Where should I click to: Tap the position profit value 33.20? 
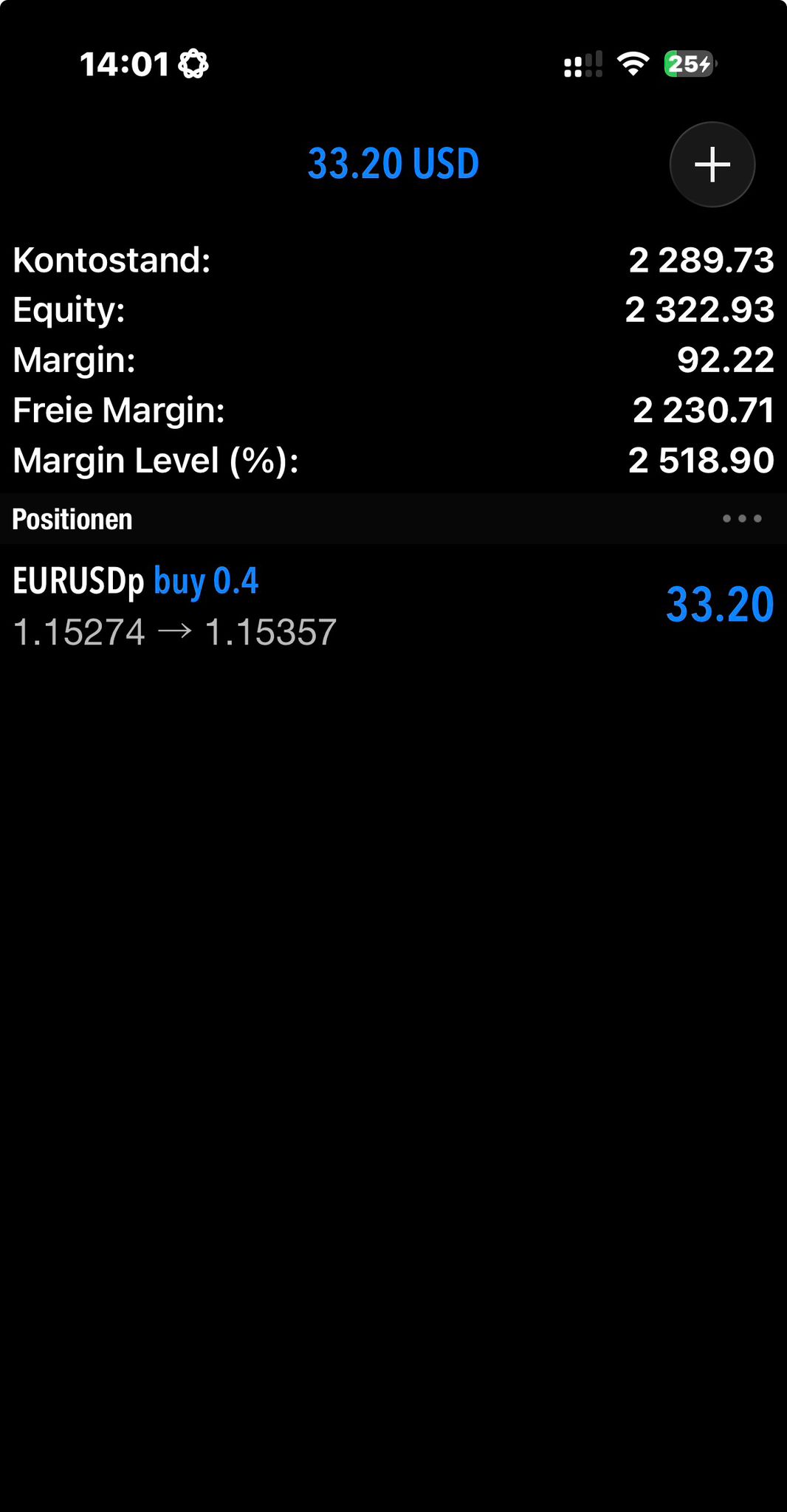720,605
